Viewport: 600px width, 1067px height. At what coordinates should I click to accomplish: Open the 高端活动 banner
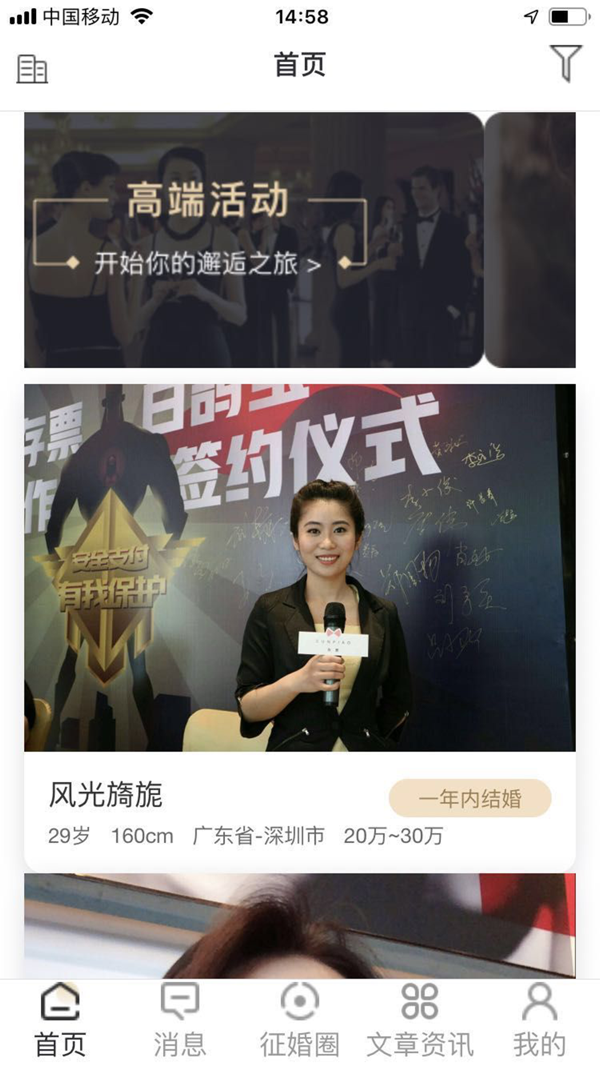coord(254,240)
